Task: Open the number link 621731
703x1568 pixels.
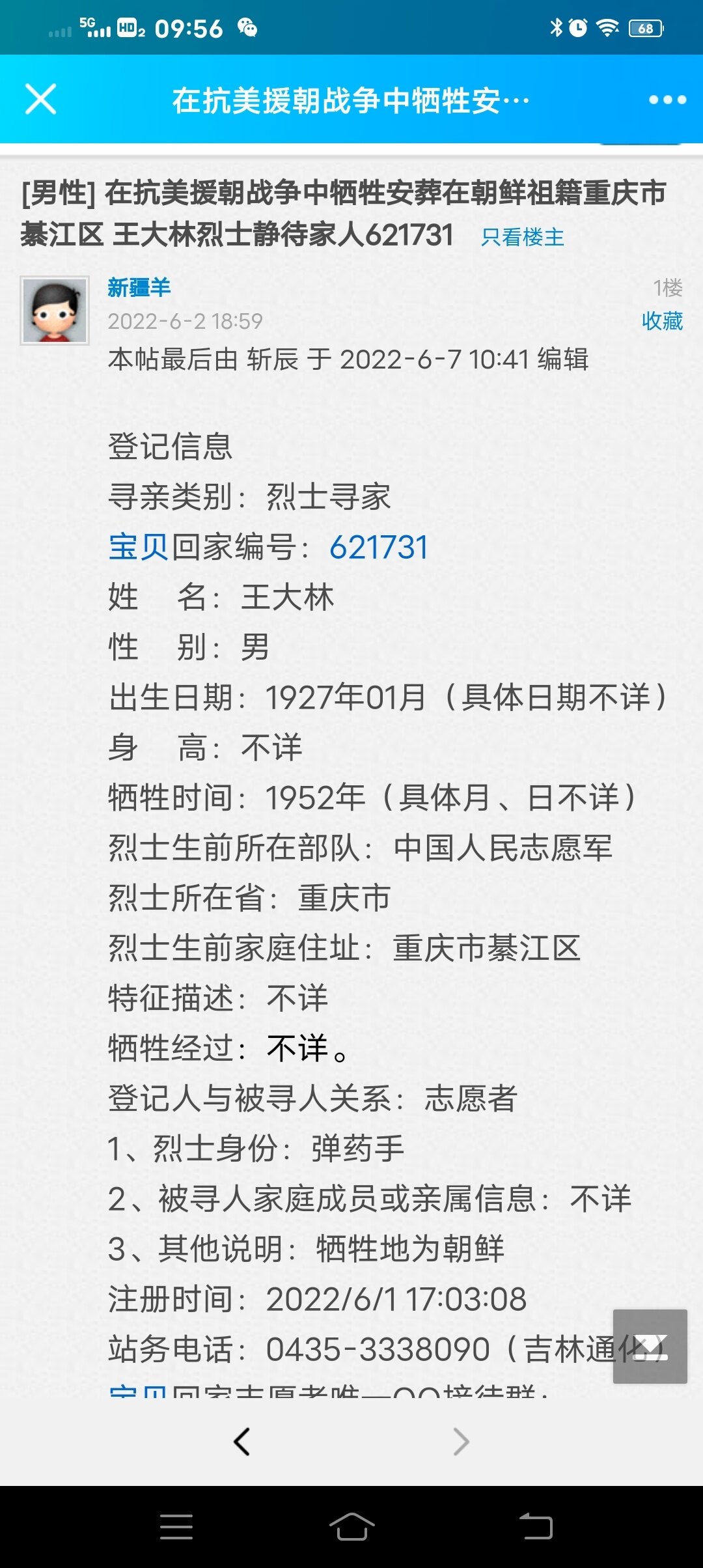Action: [x=379, y=547]
